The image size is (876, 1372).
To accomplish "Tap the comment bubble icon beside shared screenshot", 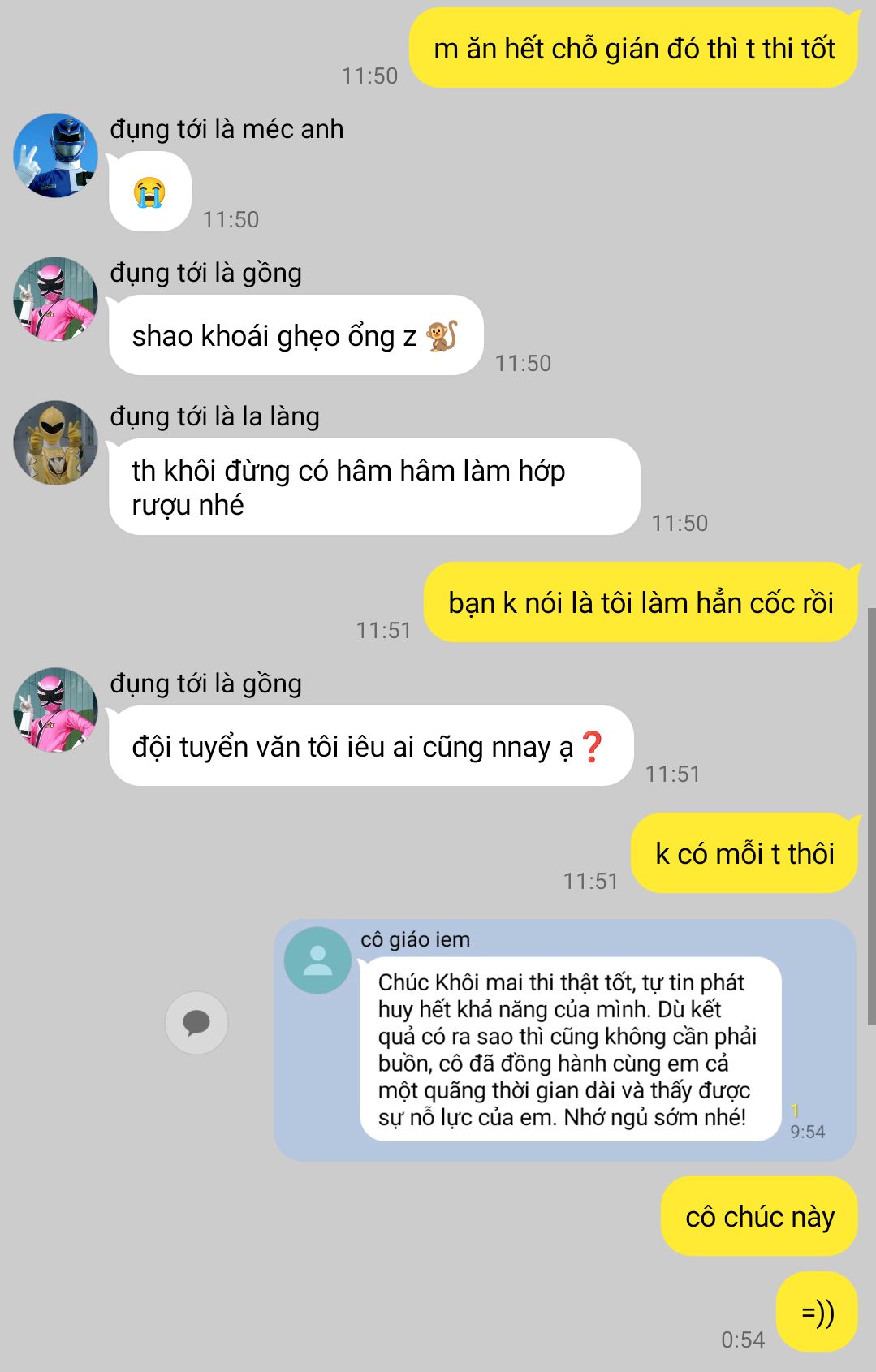I will tap(196, 1023).
